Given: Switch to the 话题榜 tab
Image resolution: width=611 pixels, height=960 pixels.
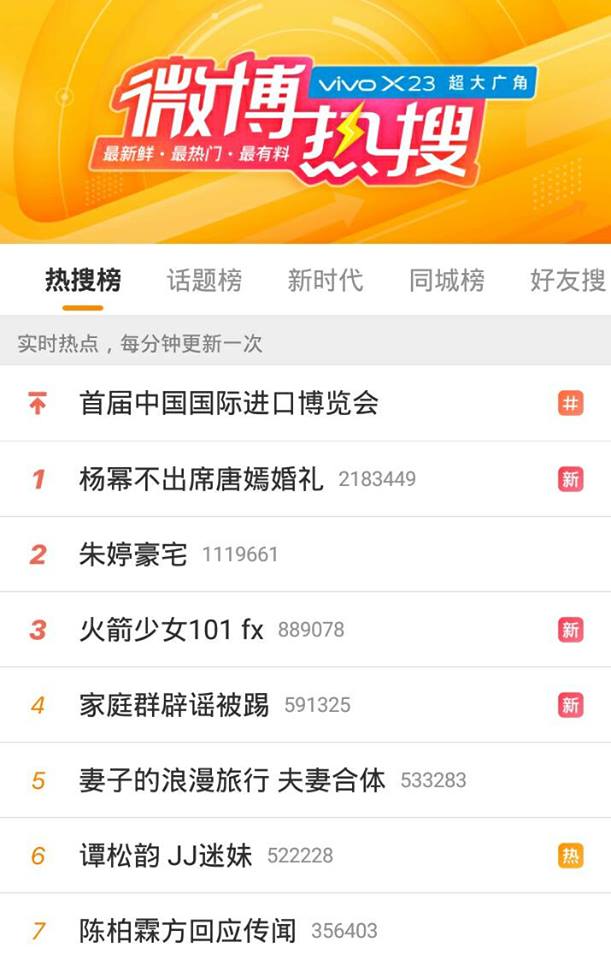Looking at the screenshot, I should (x=204, y=281).
